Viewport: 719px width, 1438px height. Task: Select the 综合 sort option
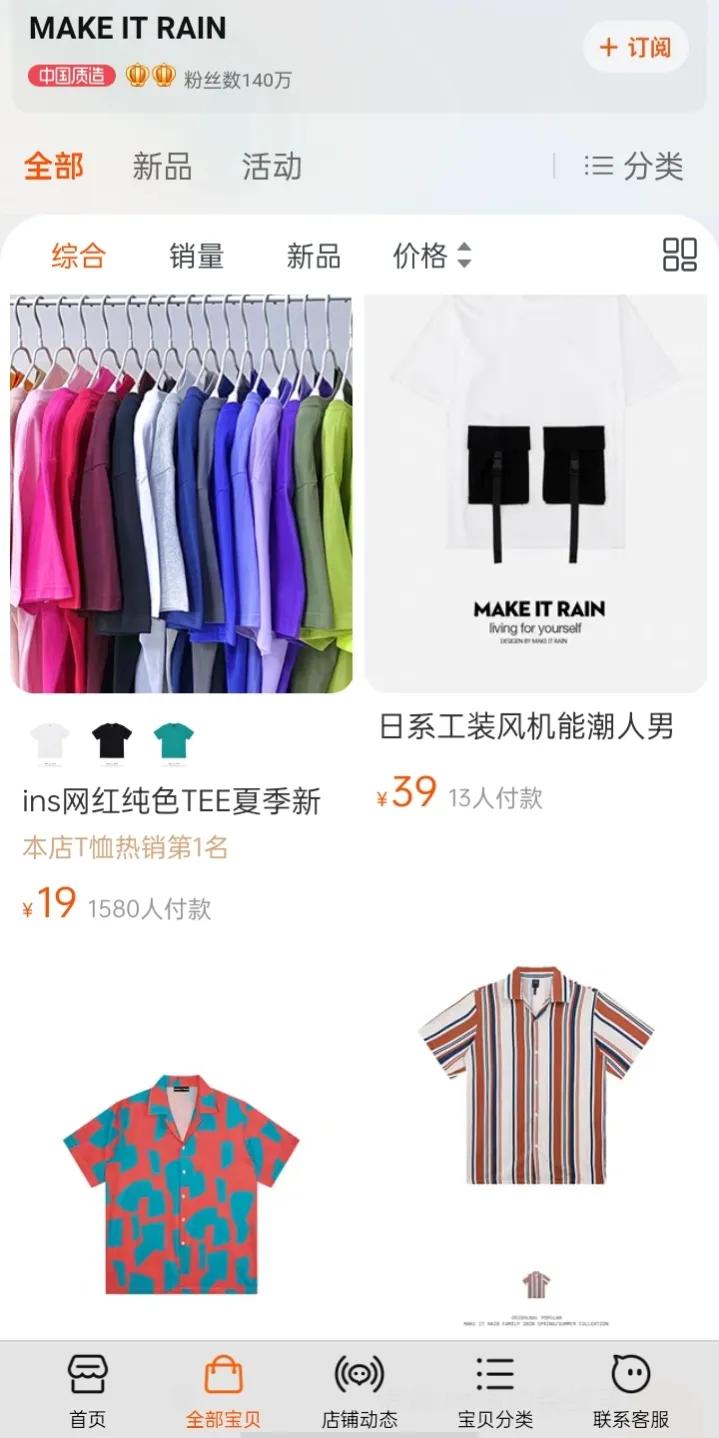(x=78, y=256)
